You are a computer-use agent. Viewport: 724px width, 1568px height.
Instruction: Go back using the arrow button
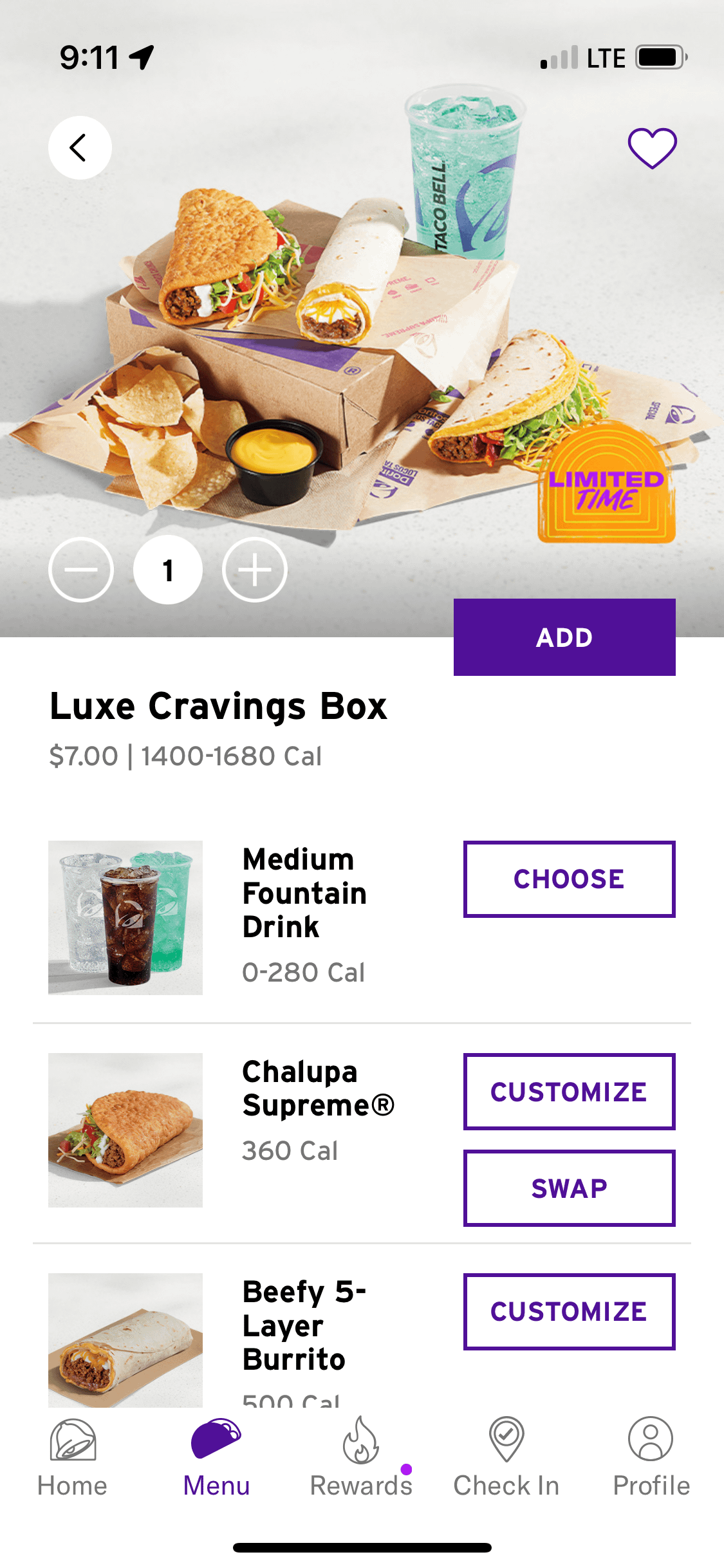[x=80, y=147]
